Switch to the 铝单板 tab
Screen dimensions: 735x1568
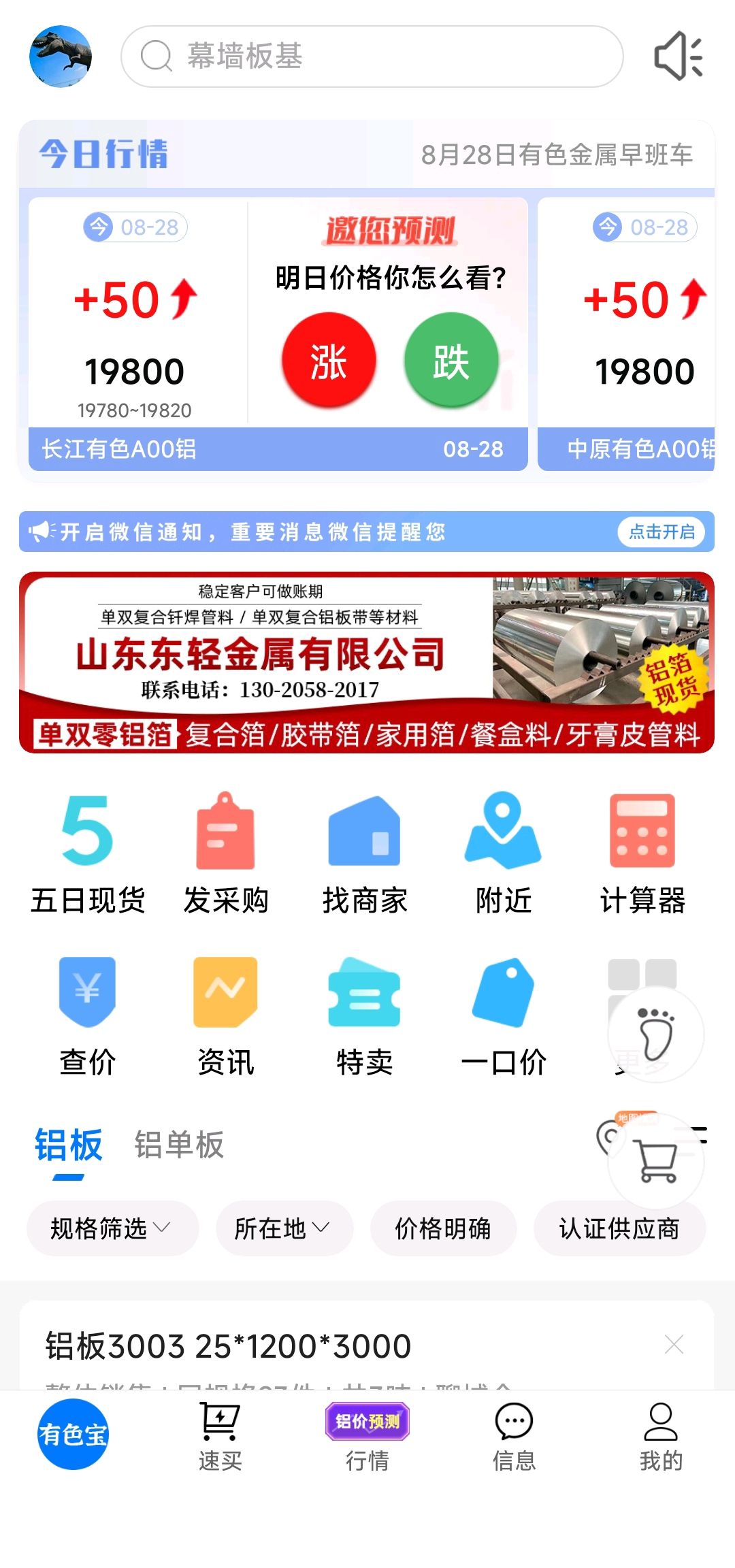tap(179, 1145)
